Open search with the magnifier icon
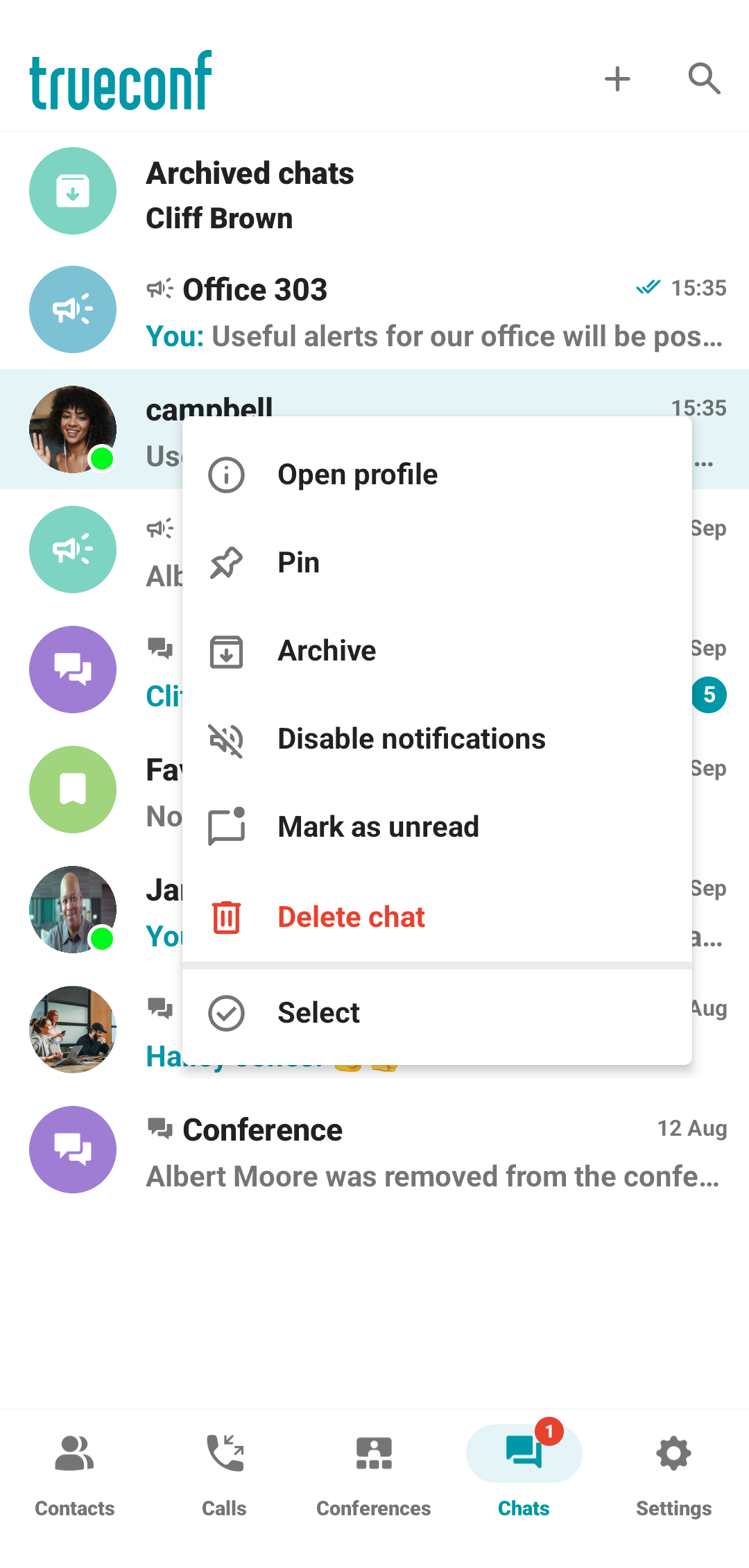The image size is (749, 1568). 704,79
